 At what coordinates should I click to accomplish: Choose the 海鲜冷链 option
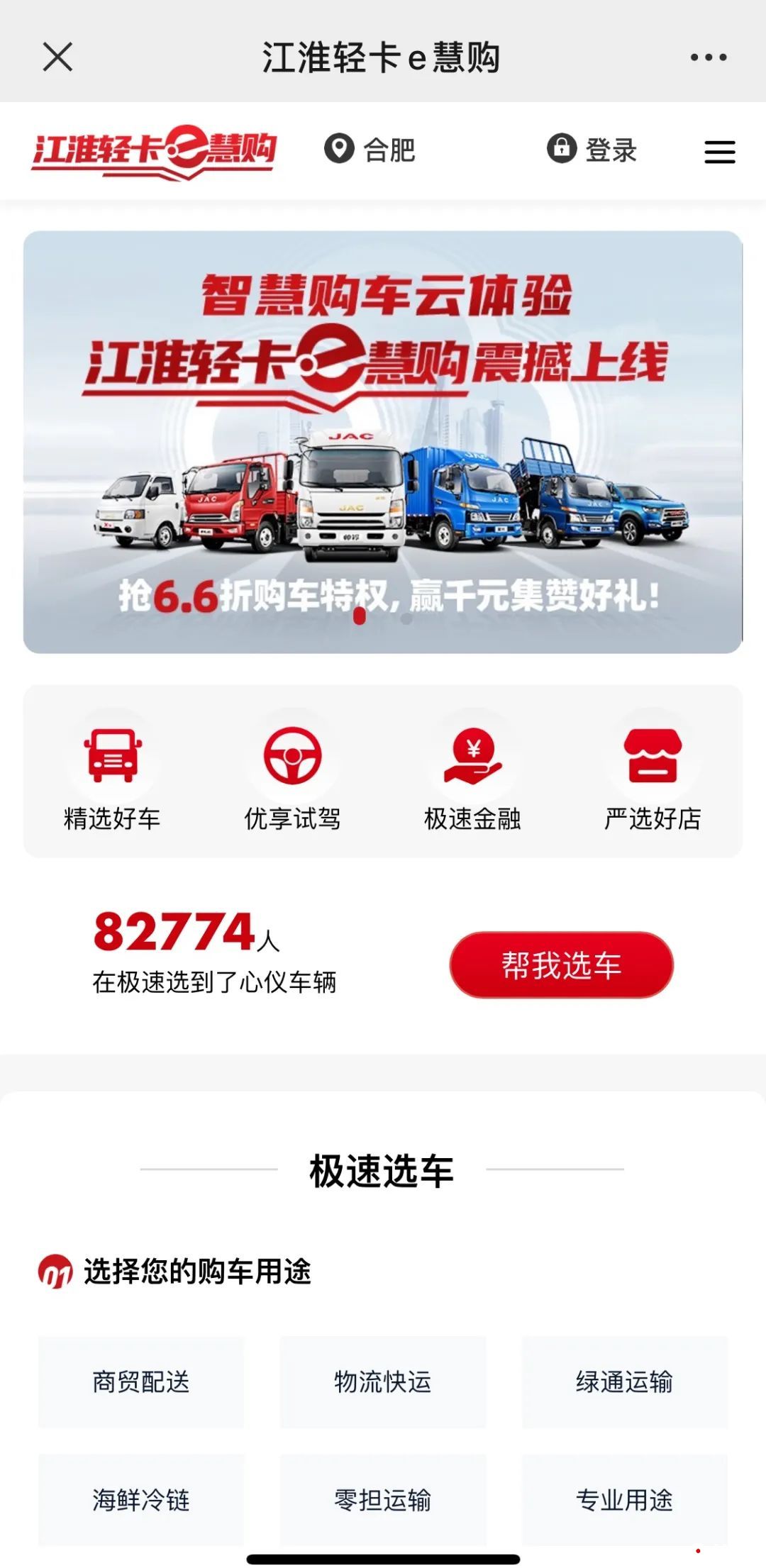pos(141,1500)
